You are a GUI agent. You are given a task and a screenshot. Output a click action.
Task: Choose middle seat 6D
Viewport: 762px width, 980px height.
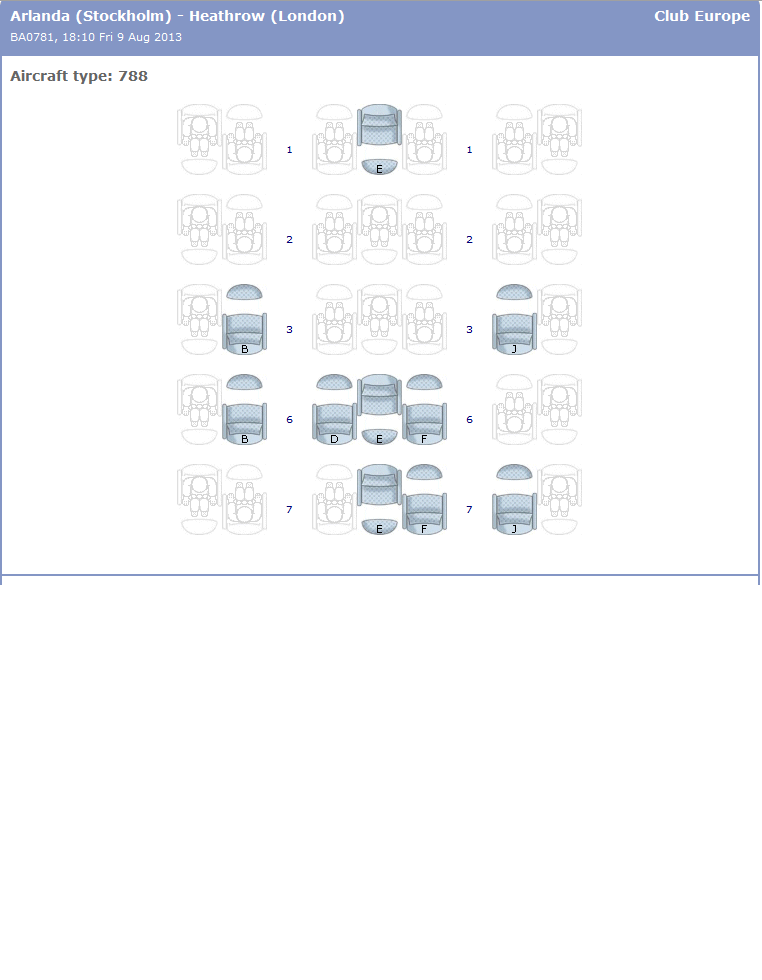click(334, 422)
